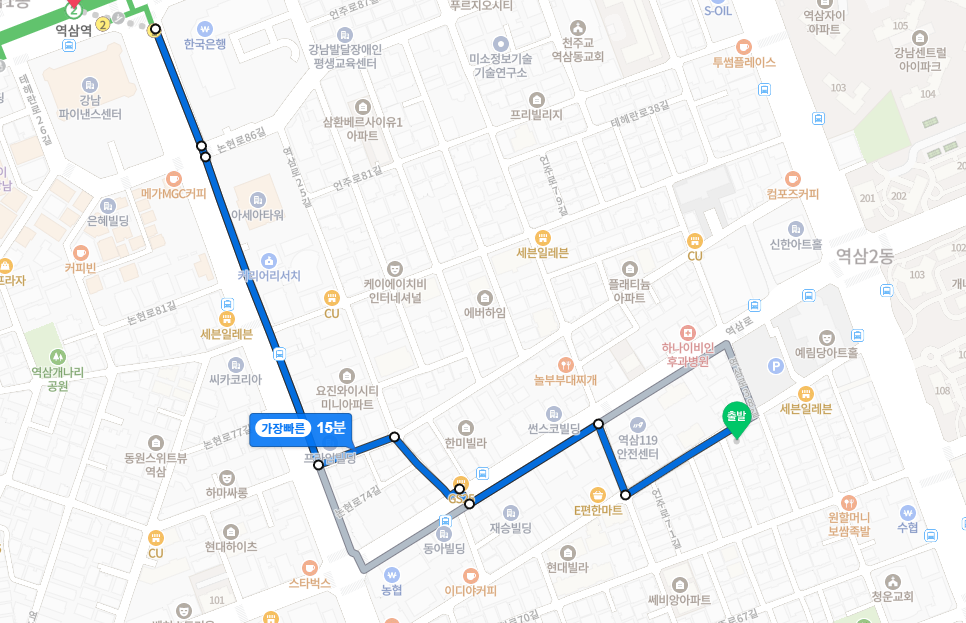This screenshot has width=966, height=623.
Task: Tap the green 출발 departure marker
Action: (x=736, y=418)
